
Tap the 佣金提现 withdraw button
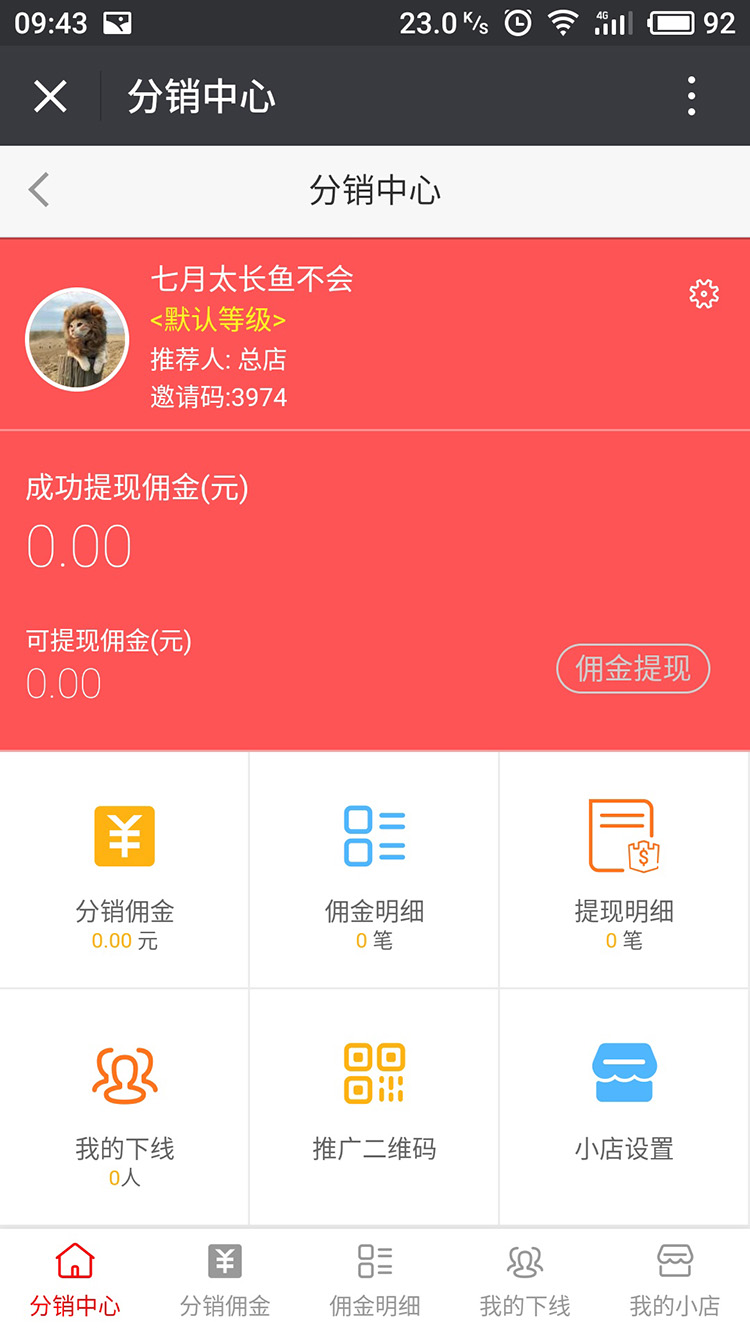pos(632,668)
